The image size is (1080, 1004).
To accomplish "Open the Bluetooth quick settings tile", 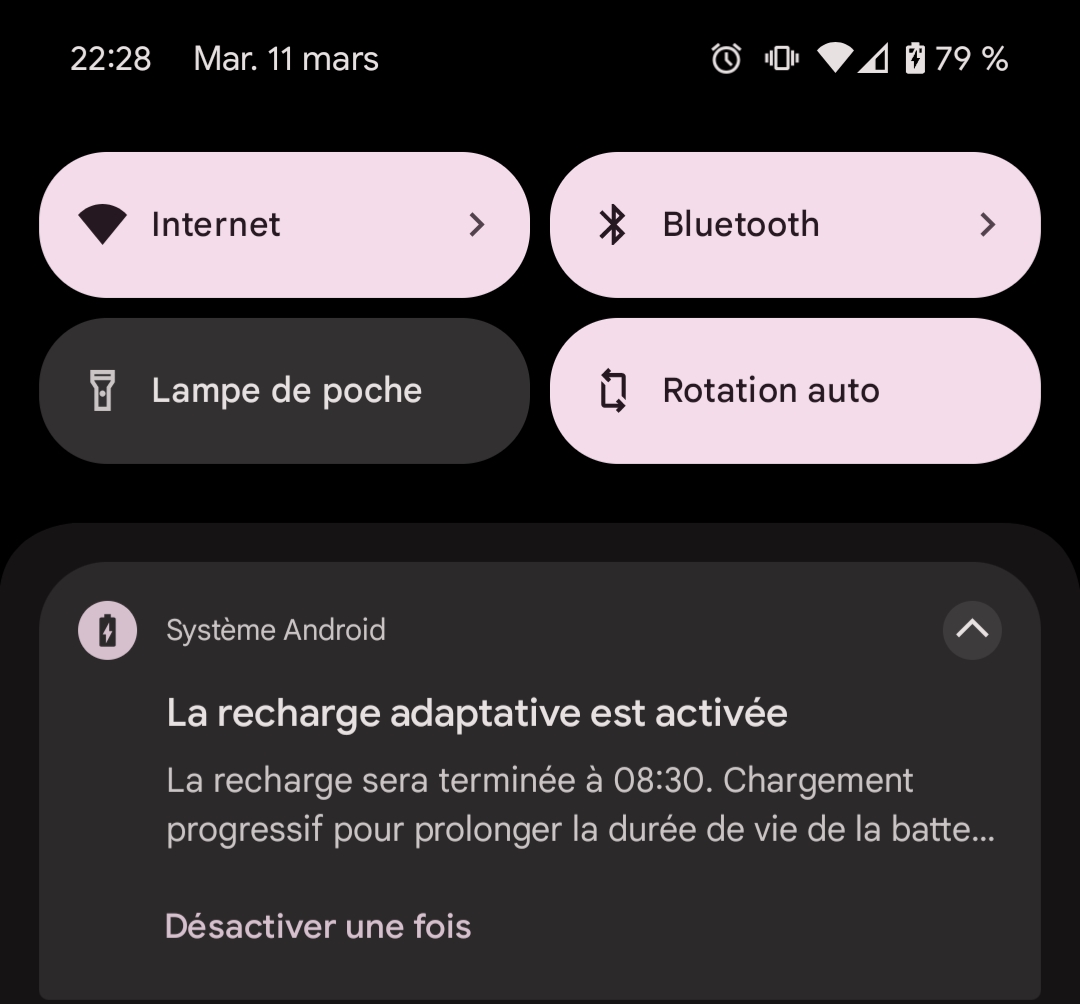I will point(795,225).
